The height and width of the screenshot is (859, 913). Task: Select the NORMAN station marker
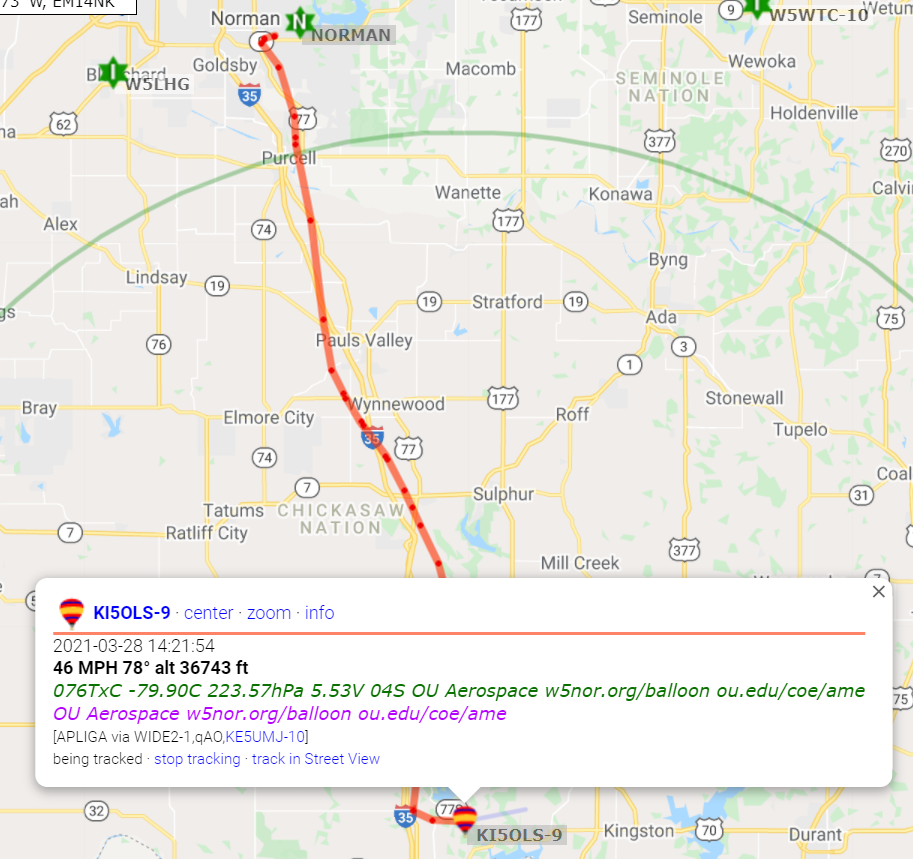point(298,21)
